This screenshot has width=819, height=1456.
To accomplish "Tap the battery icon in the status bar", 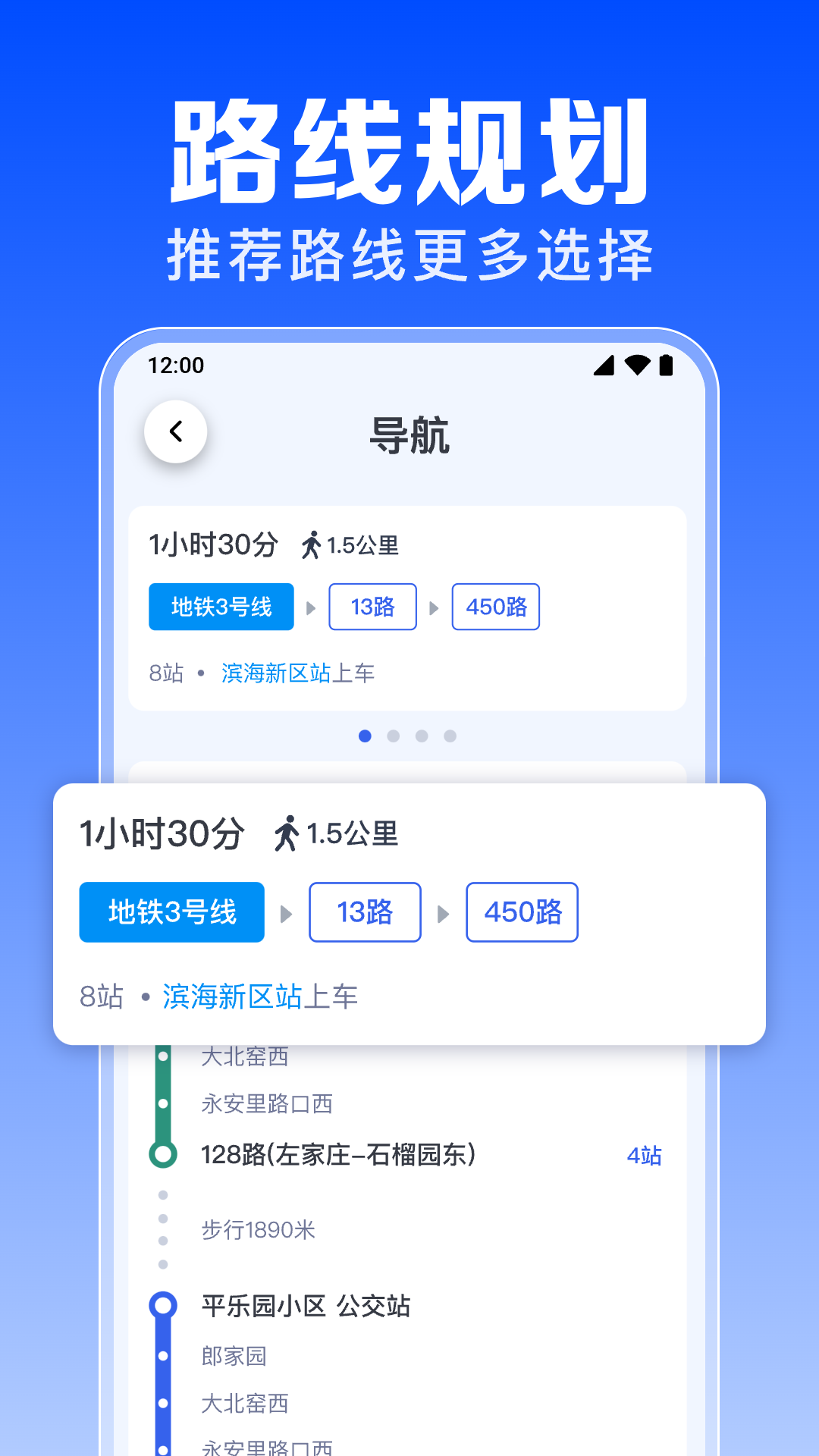I will (x=667, y=366).
